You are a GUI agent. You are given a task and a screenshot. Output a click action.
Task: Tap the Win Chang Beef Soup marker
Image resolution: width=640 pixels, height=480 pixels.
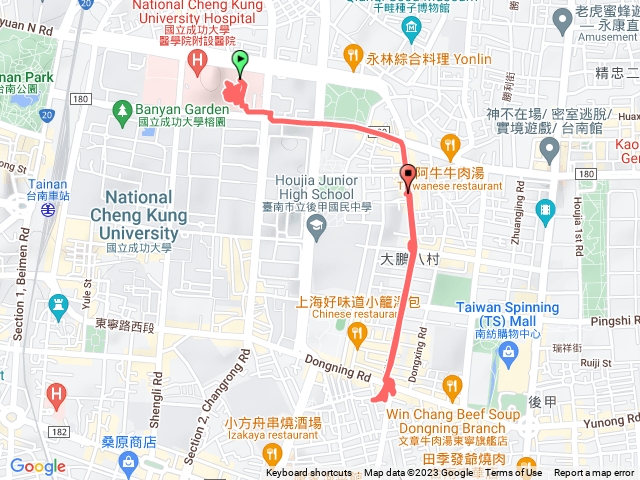pos(452,383)
